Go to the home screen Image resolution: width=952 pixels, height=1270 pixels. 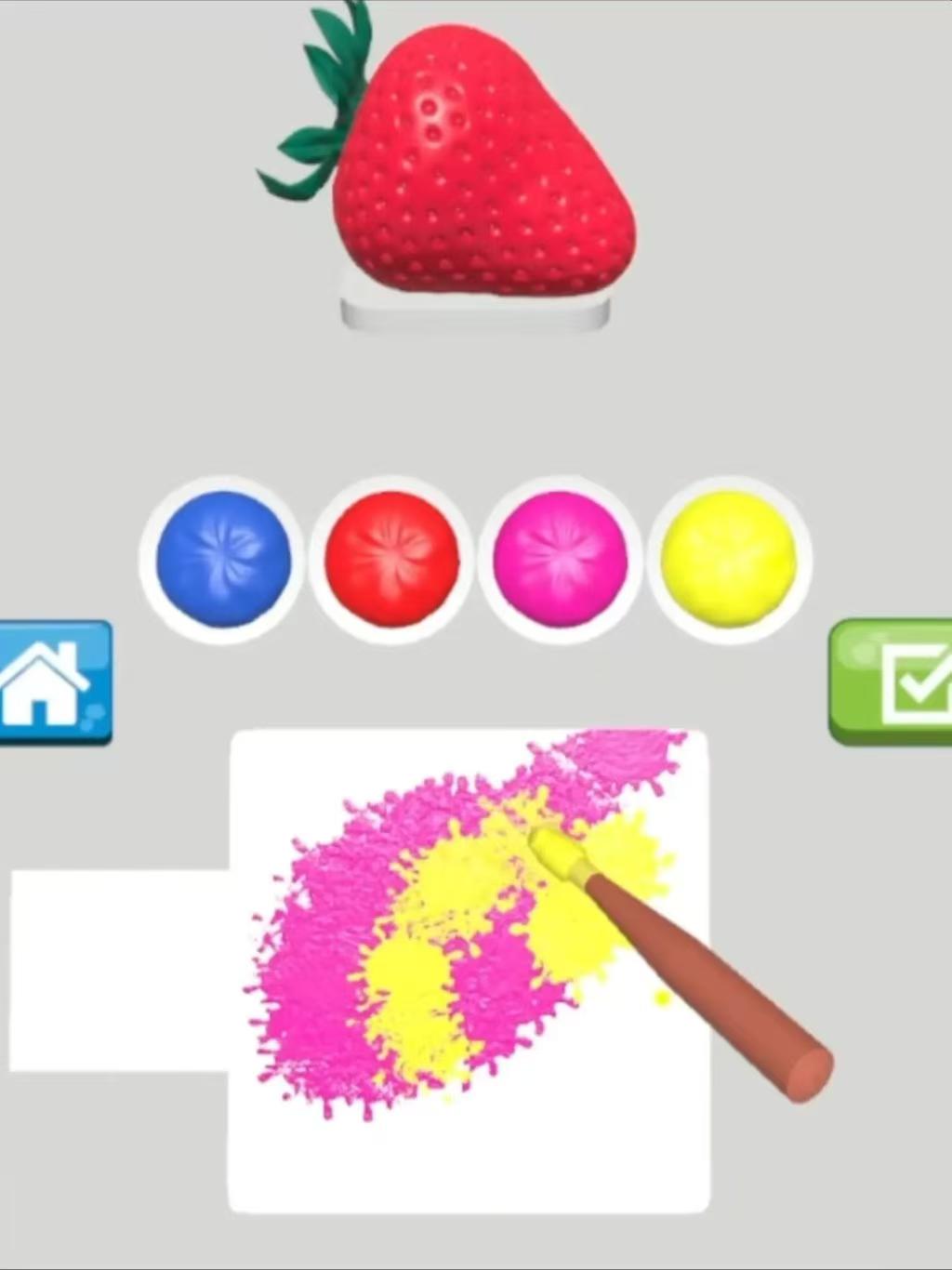[54, 683]
